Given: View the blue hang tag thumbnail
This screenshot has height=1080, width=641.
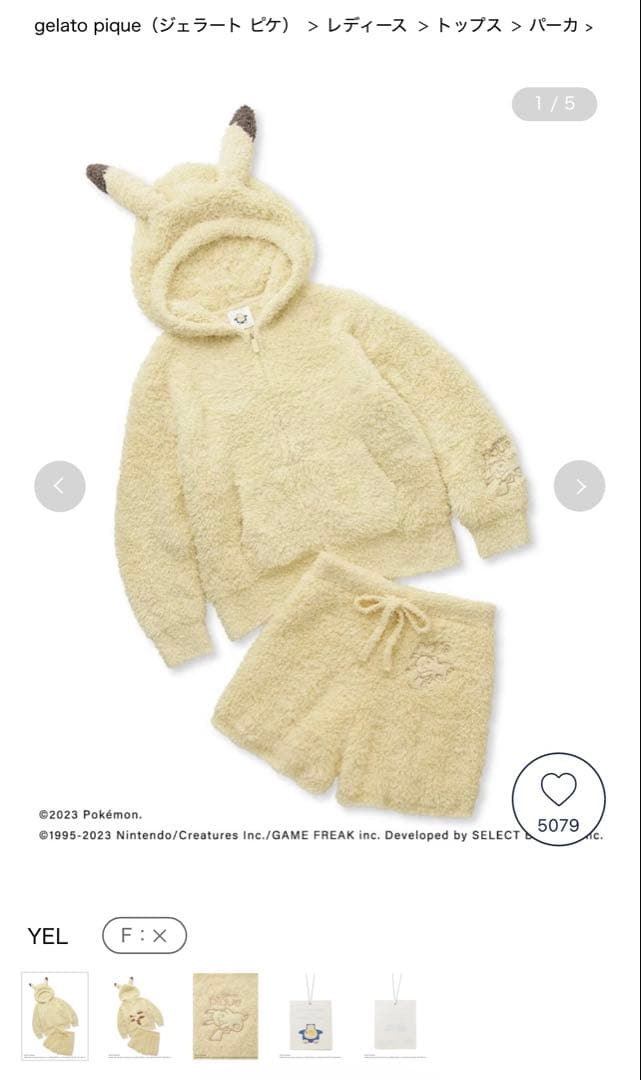Looking at the screenshot, I should point(310,1015).
